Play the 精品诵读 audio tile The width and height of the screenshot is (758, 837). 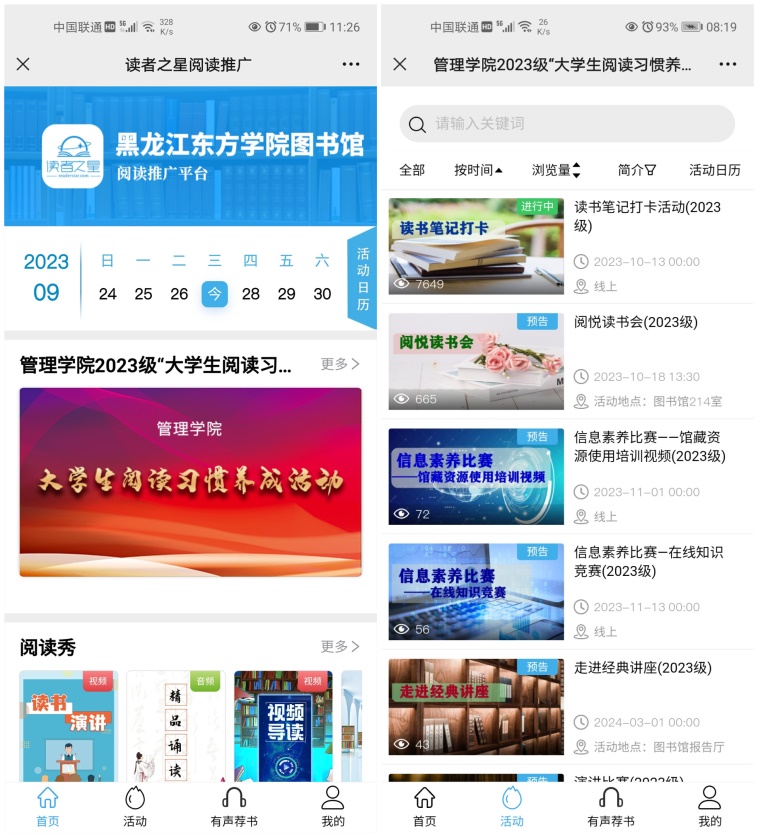[x=173, y=726]
